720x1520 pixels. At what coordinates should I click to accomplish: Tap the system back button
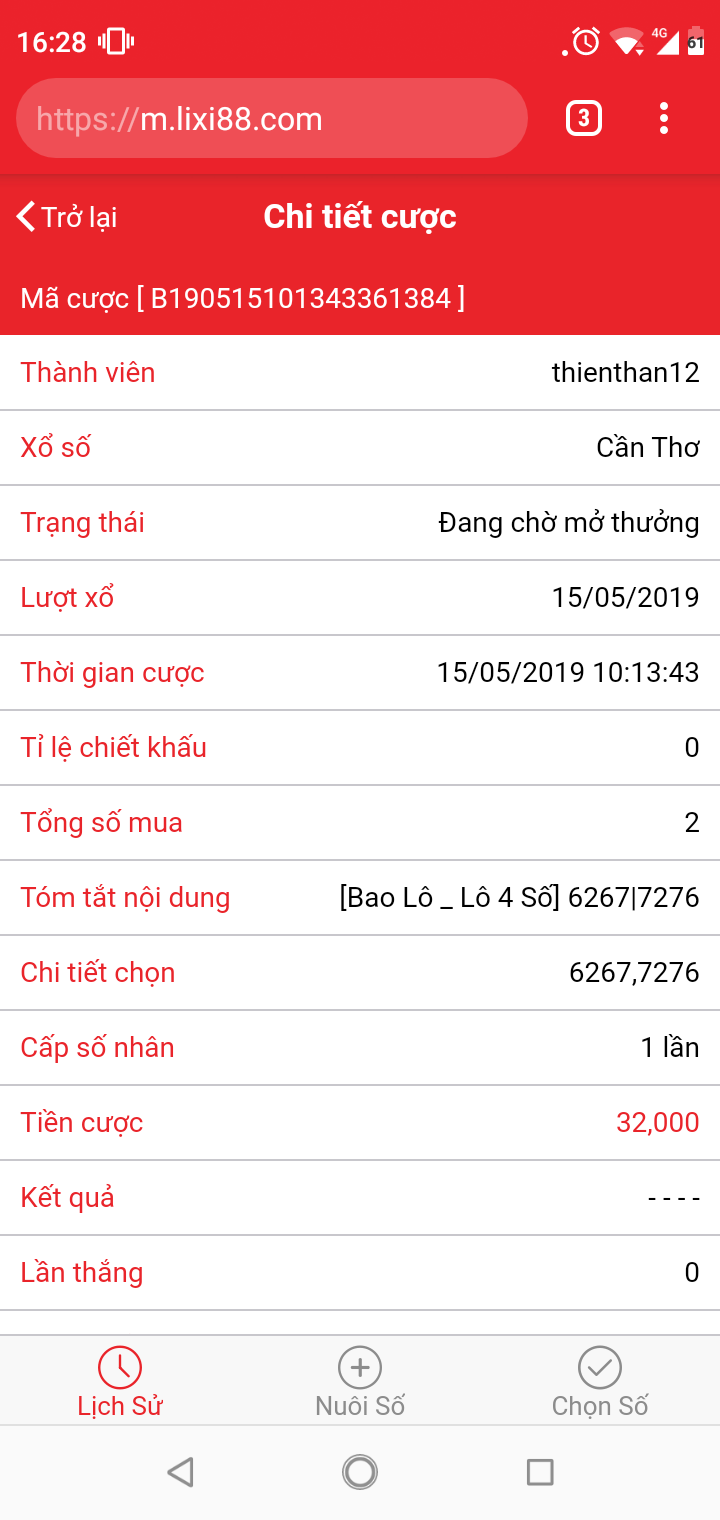180,1472
